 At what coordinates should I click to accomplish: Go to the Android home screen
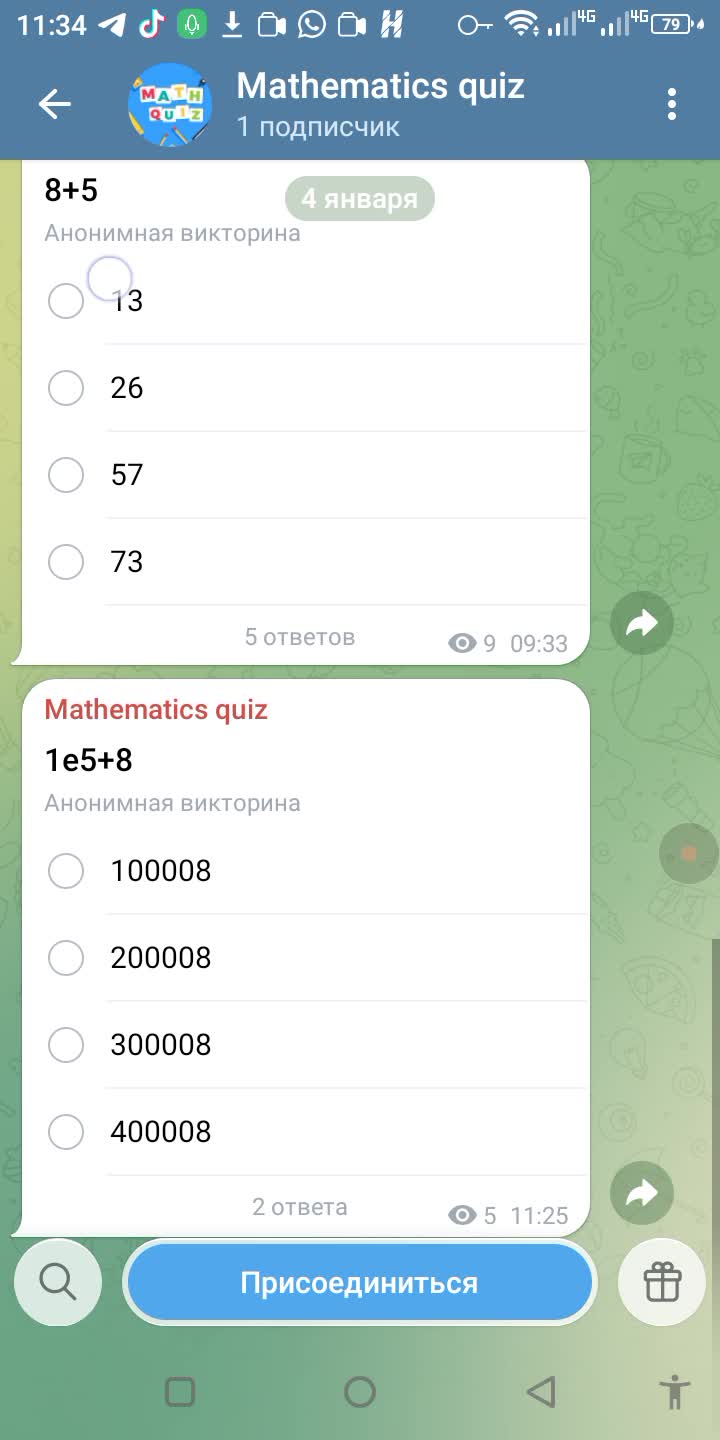(359, 1392)
